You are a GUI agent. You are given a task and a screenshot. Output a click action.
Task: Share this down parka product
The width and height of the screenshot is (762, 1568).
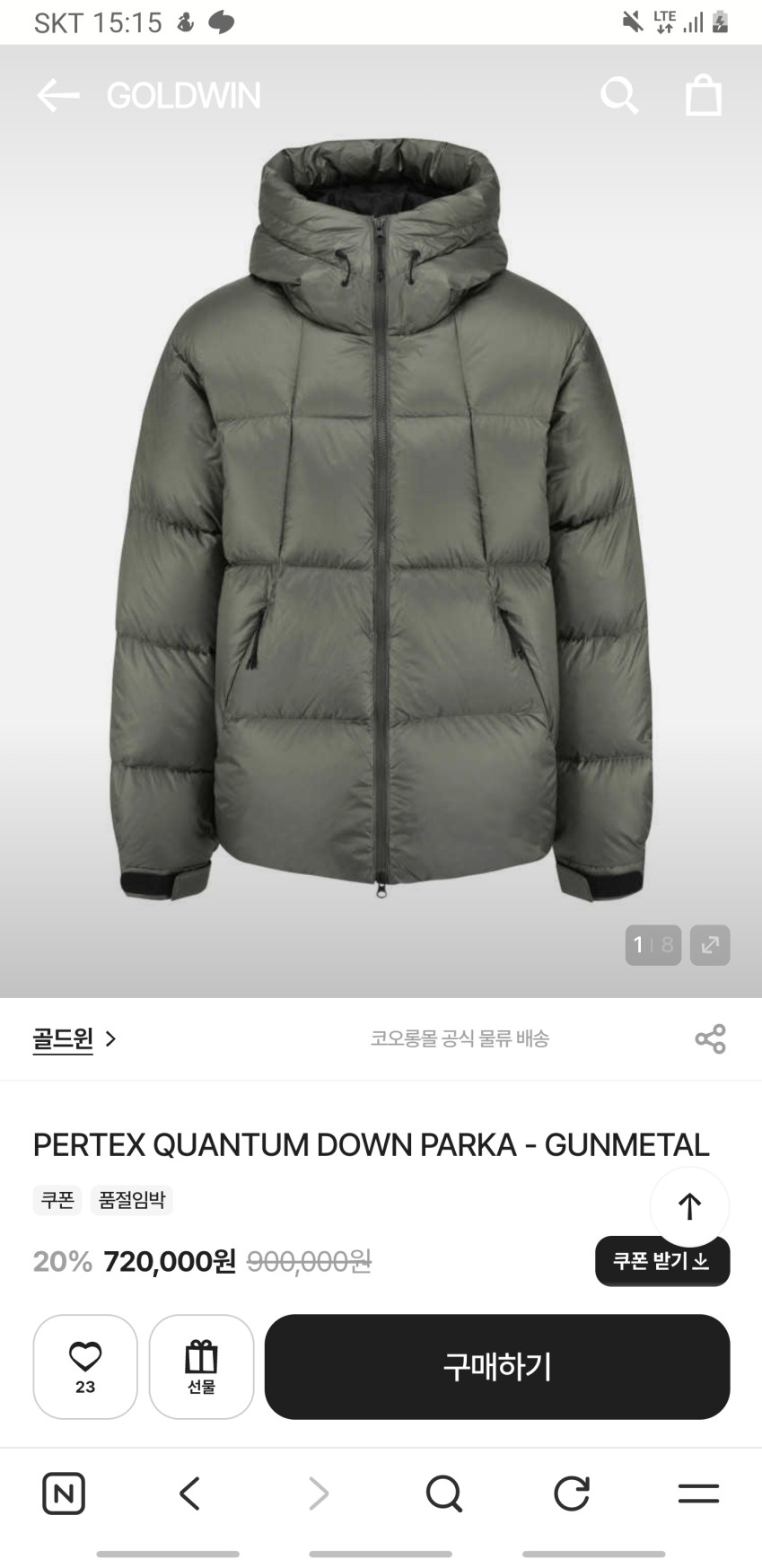tap(710, 1039)
